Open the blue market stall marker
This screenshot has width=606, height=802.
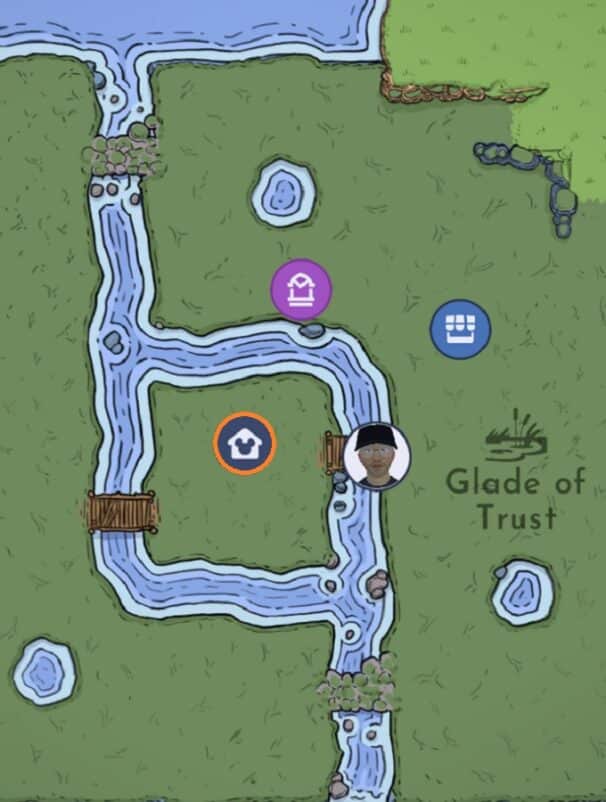pos(460,327)
